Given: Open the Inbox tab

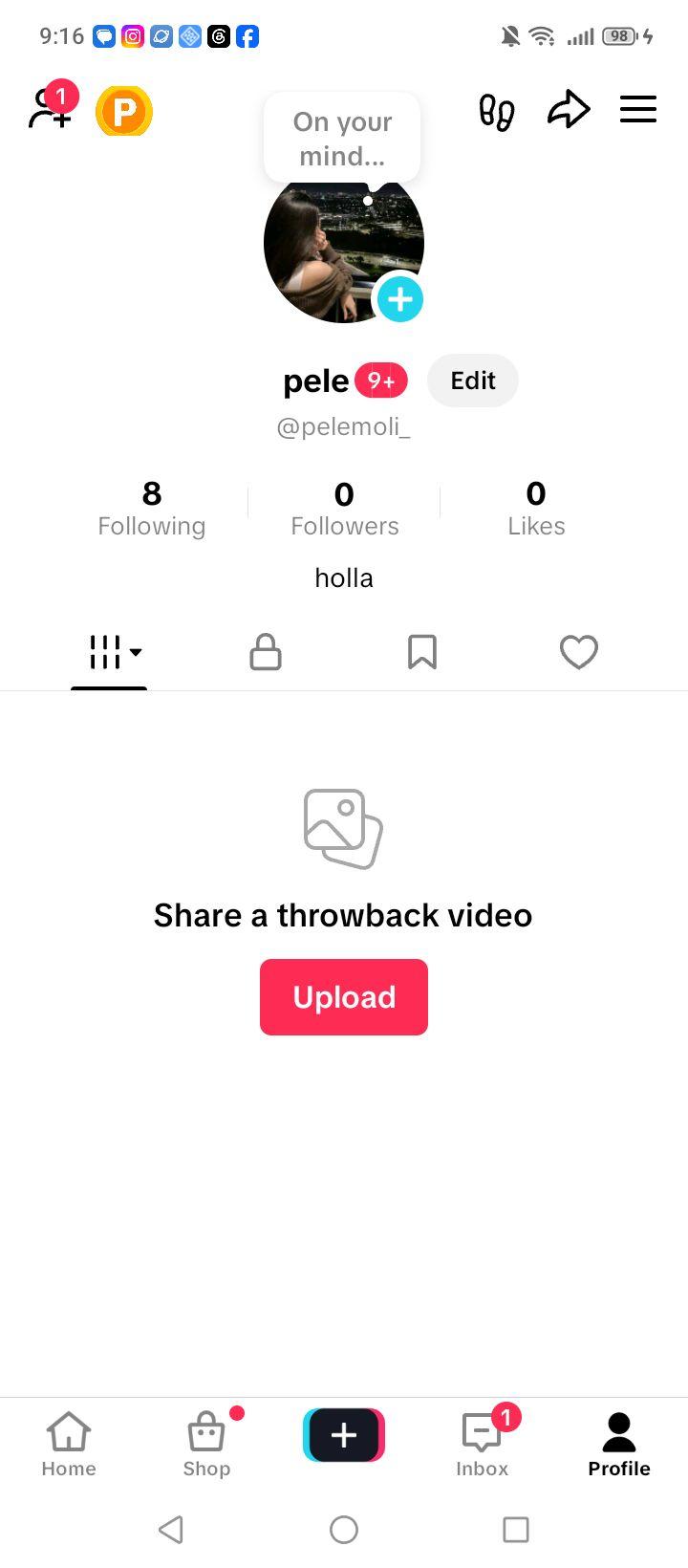Looking at the screenshot, I should pos(483,1445).
